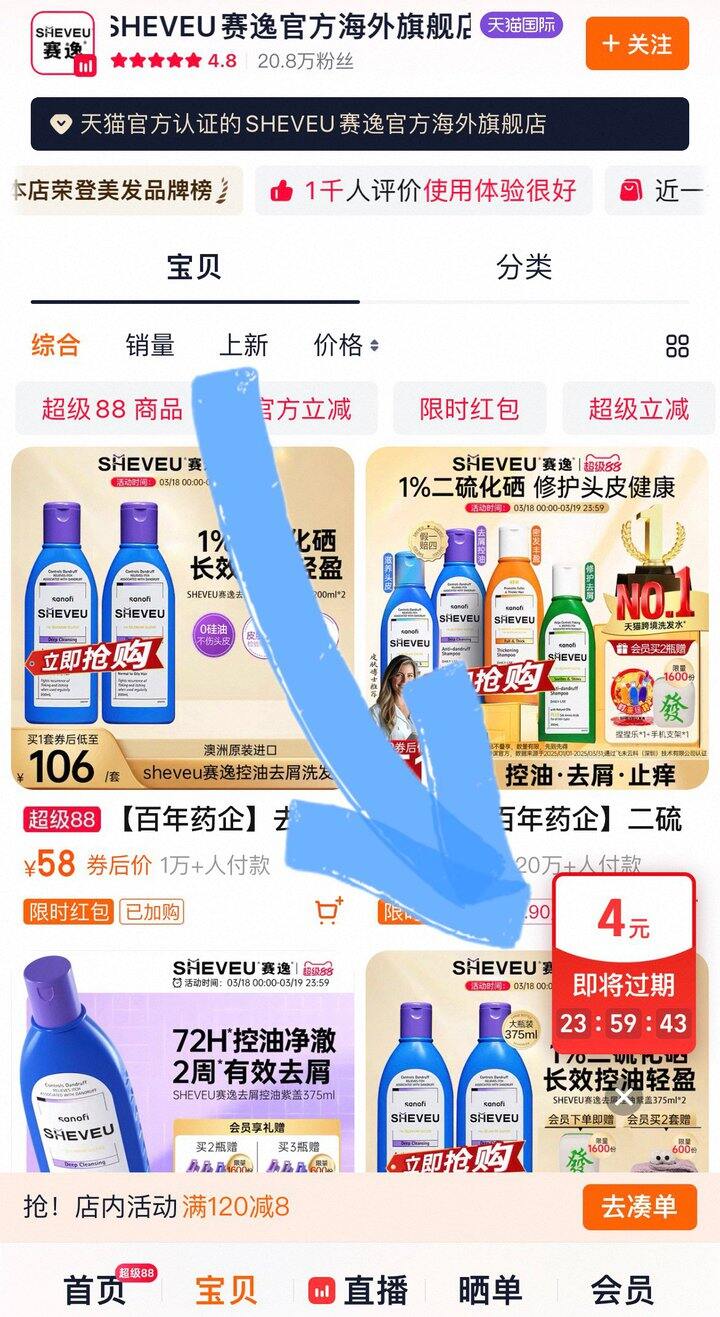The height and width of the screenshot is (1317, 720).
Task: Sort products by 销量
Action: coord(150,346)
